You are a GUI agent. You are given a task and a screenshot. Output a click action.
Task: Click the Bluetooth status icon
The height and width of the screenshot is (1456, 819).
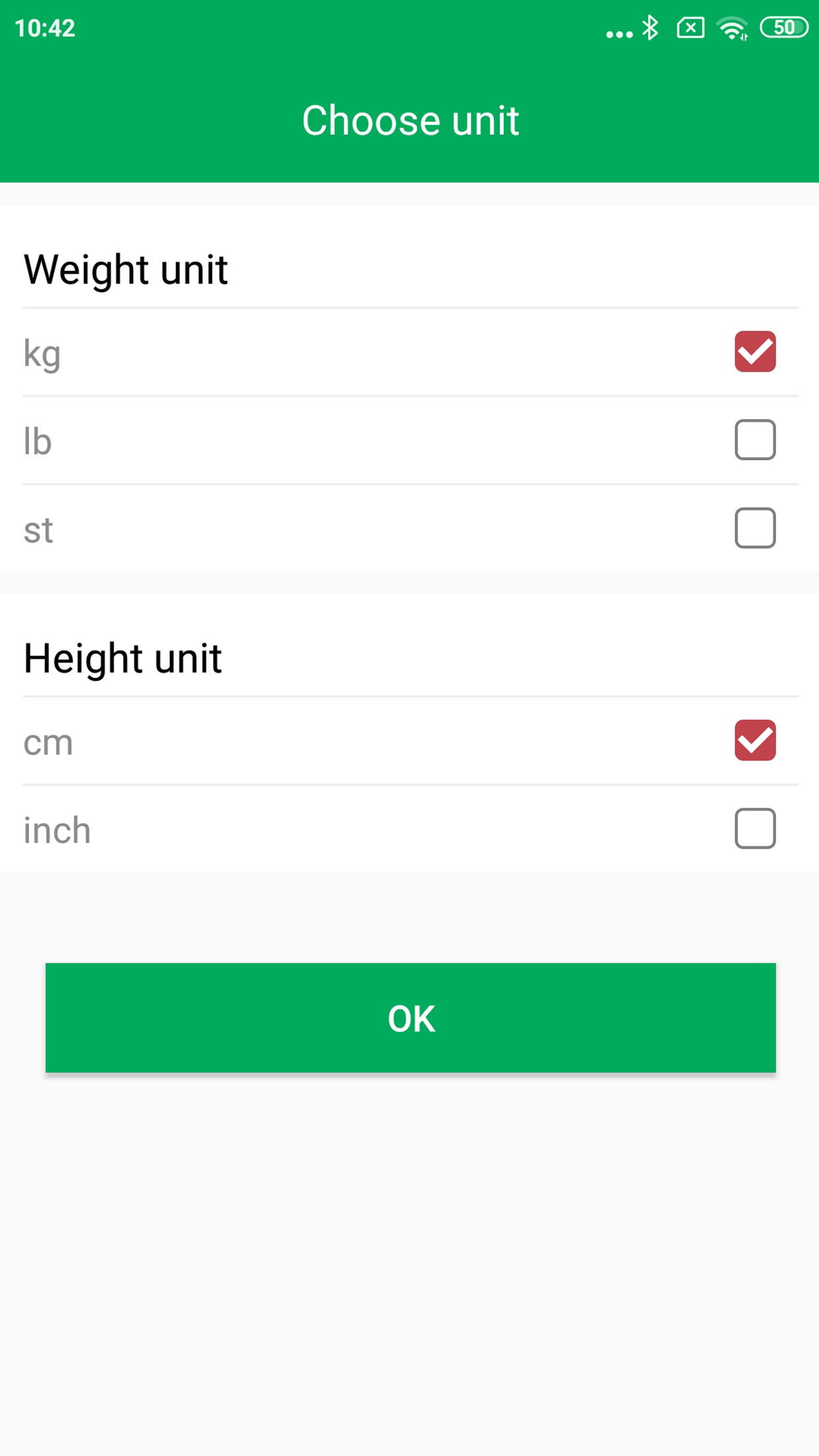click(650, 28)
